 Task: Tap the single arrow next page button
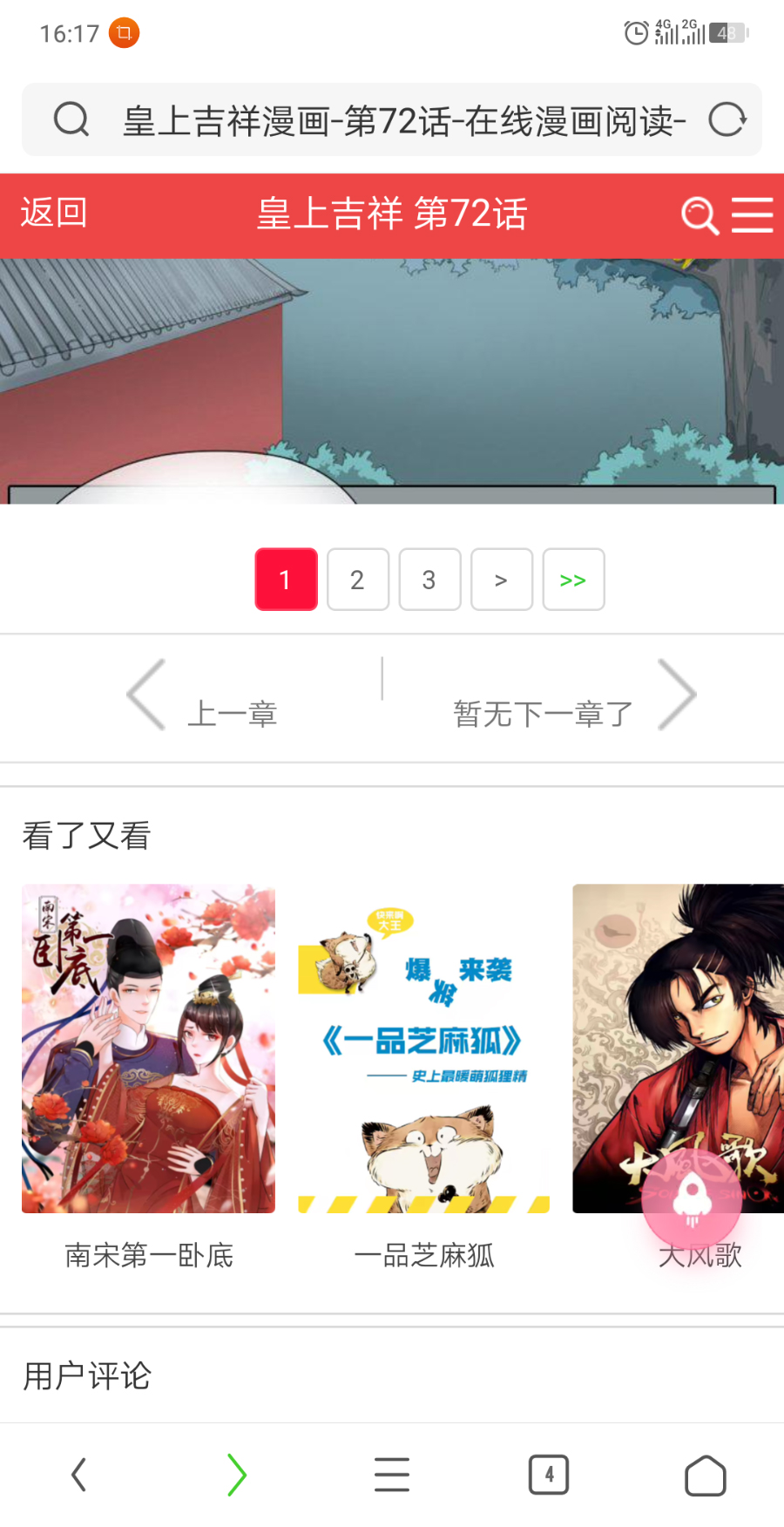(501, 580)
